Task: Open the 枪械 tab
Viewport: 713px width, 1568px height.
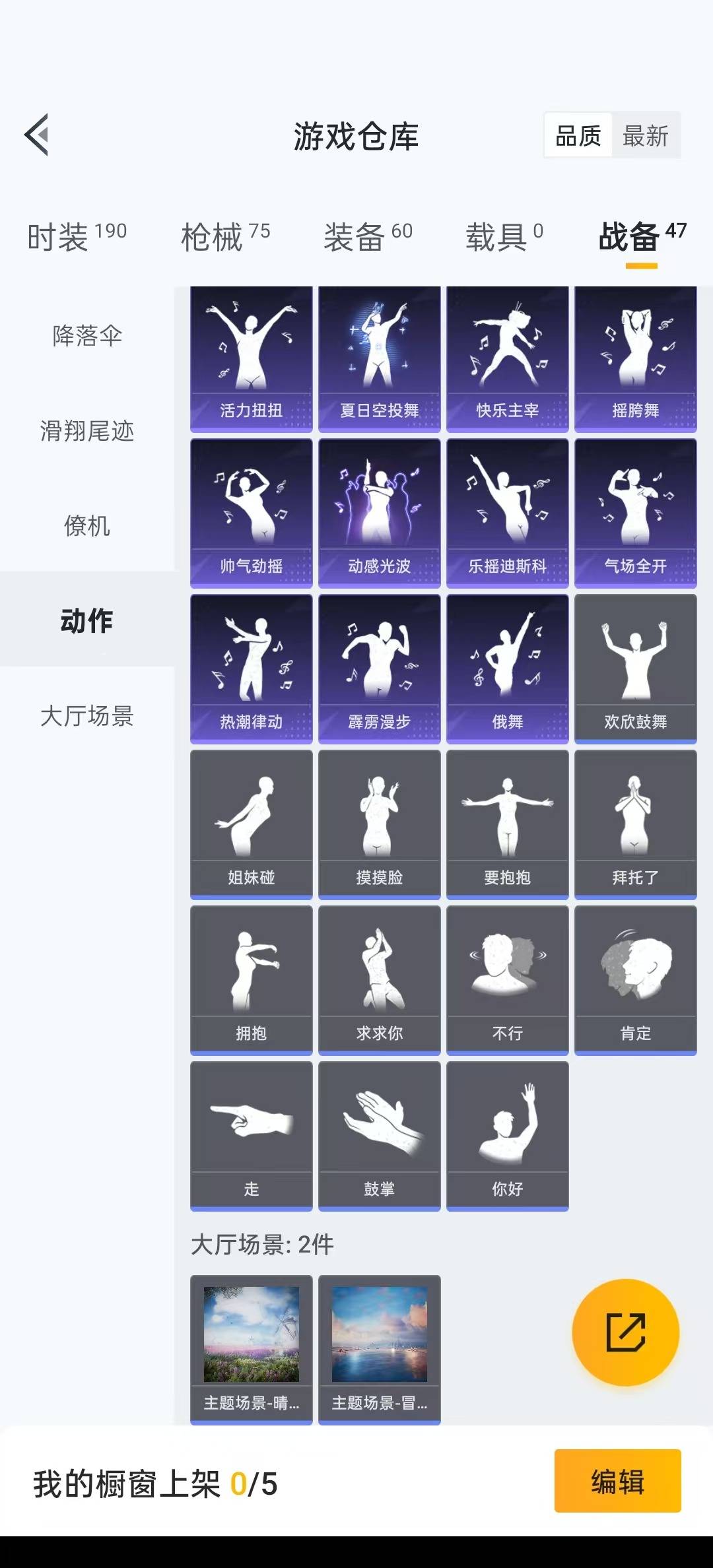Action: (225, 236)
